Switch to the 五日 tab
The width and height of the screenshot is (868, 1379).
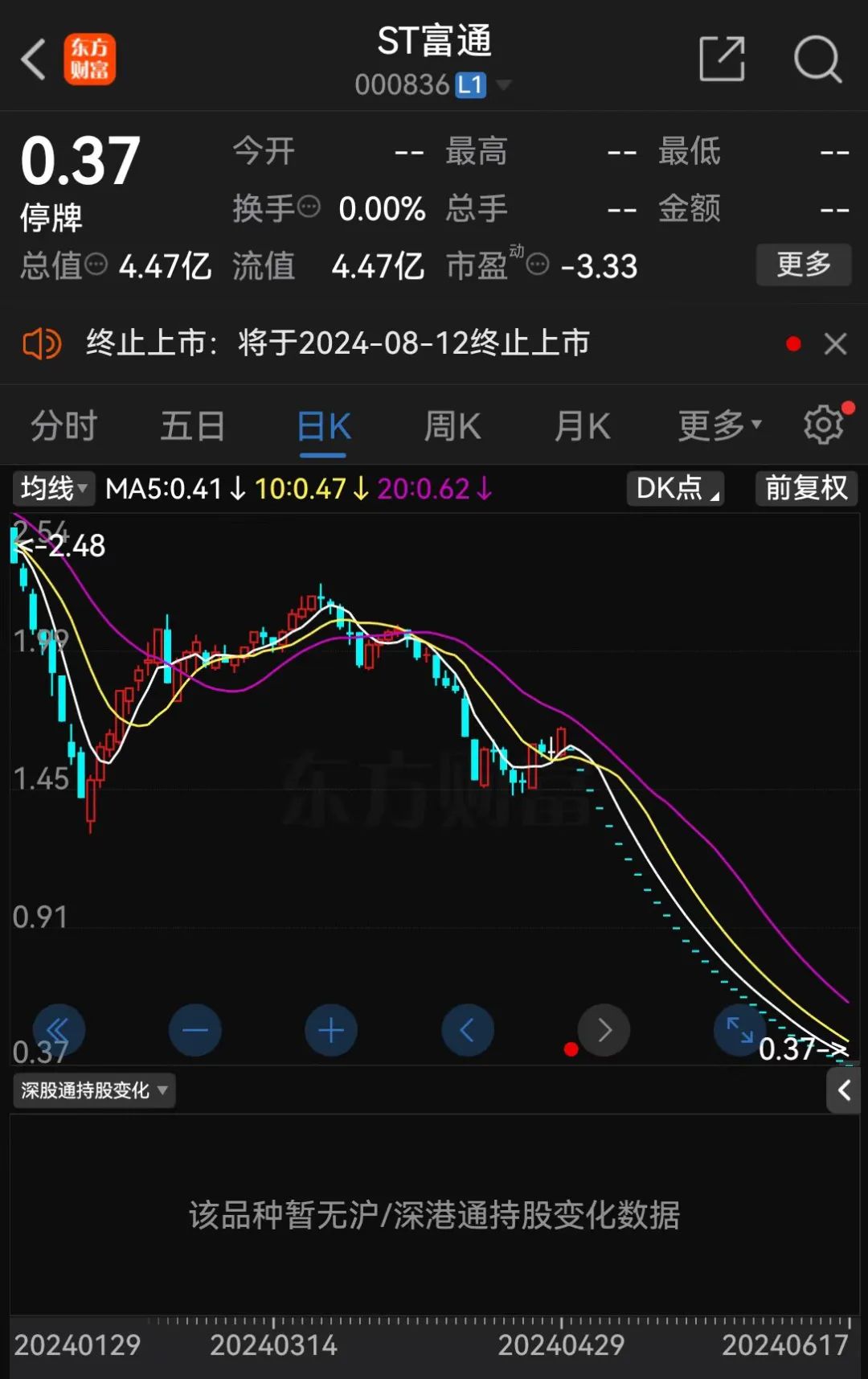[x=192, y=425]
